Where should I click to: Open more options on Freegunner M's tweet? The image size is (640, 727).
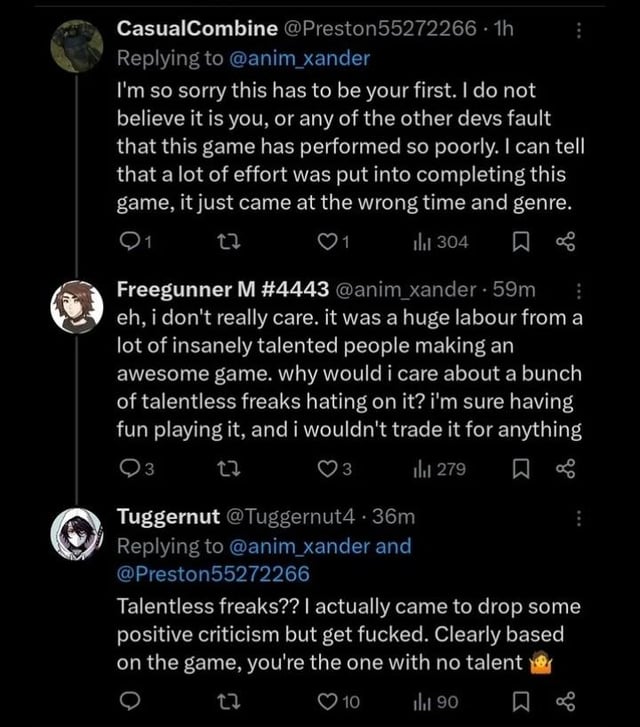pyautogui.click(x=582, y=292)
